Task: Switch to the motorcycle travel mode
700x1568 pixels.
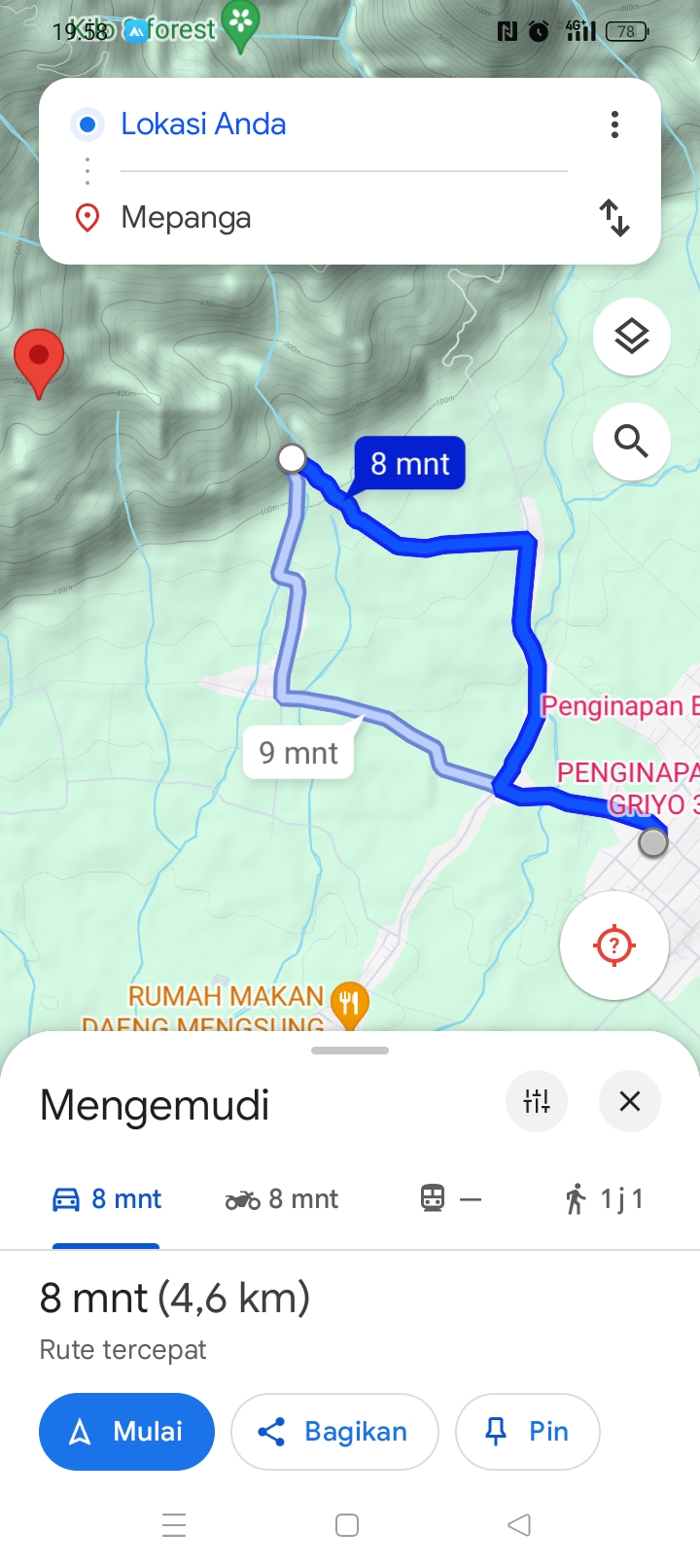Action: click(281, 1199)
